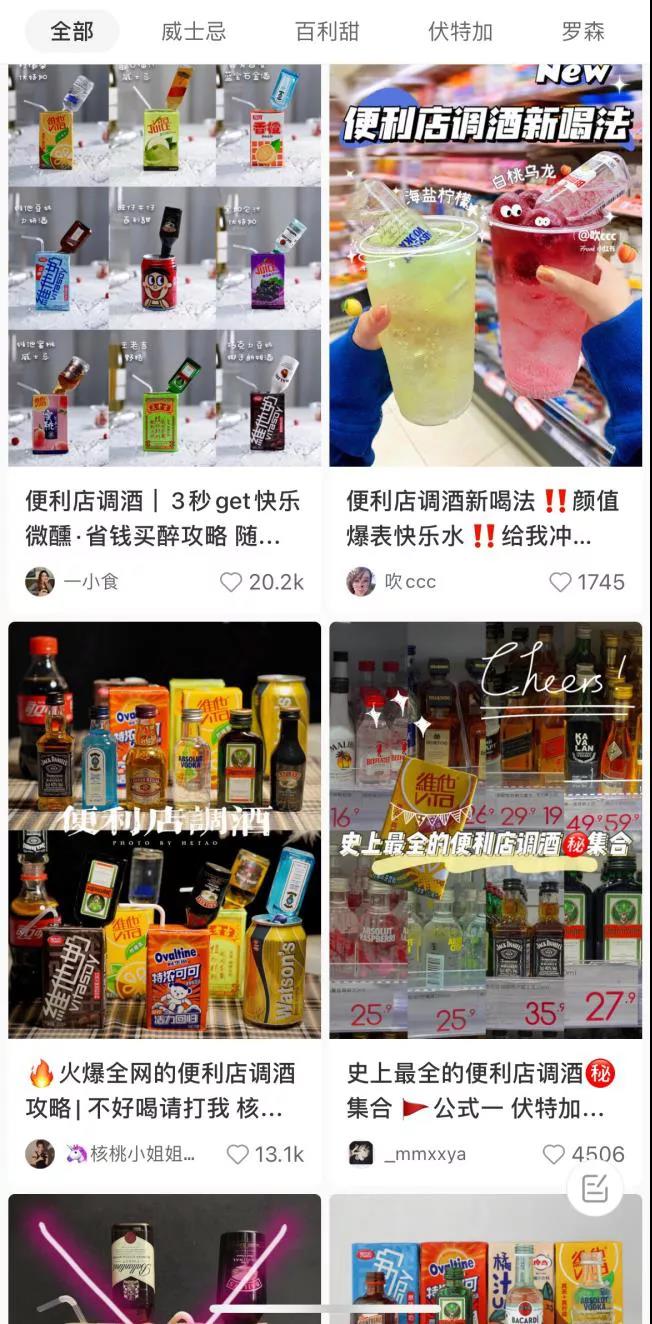Open the post 史上最全的便利店调酒集合
This screenshot has height=1324, width=652.
pyautogui.click(x=486, y=830)
